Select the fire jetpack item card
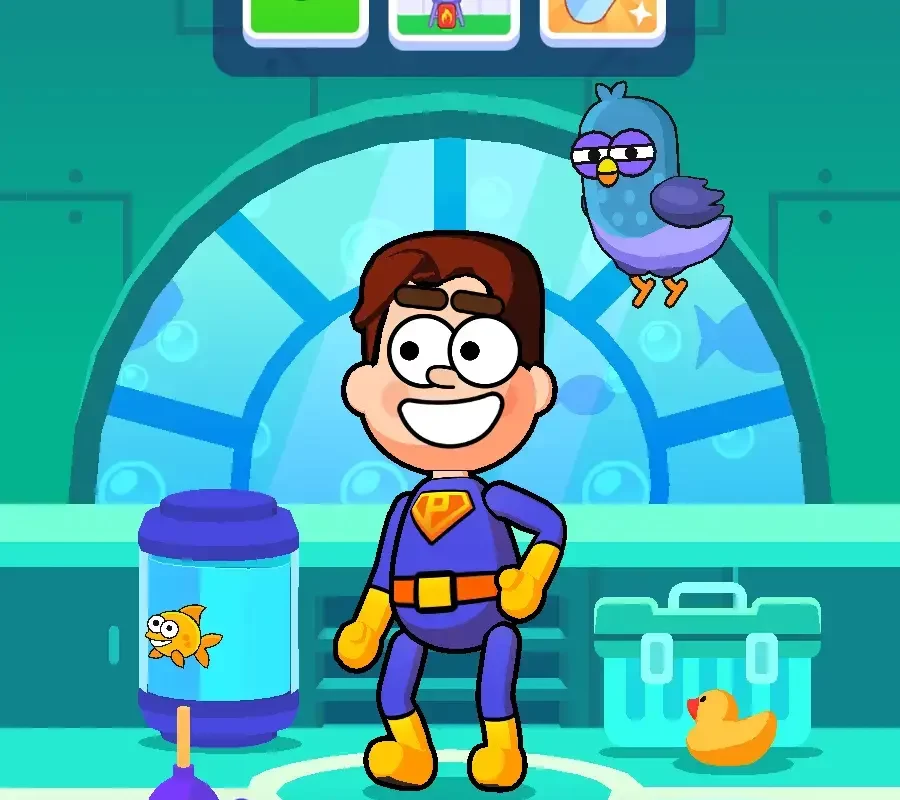 [x=454, y=18]
